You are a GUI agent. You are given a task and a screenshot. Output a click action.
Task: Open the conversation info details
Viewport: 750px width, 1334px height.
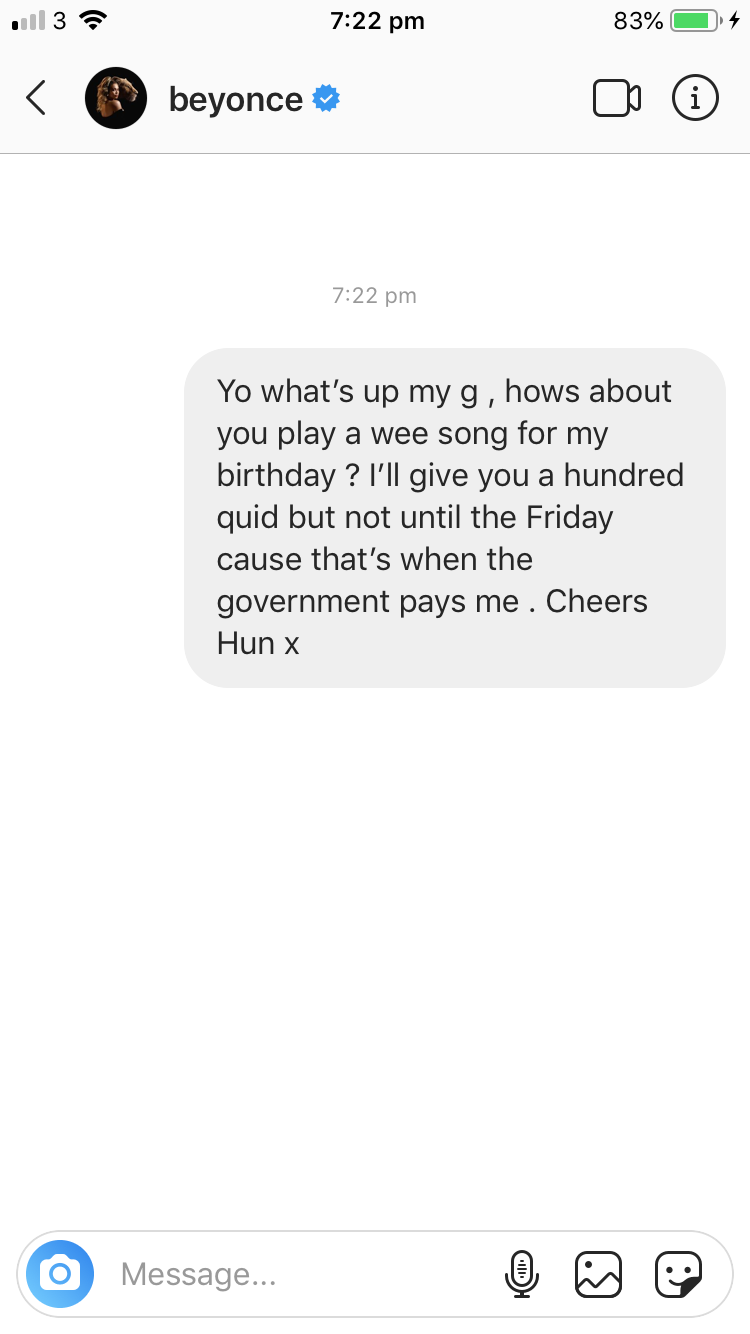pyautogui.click(x=695, y=98)
